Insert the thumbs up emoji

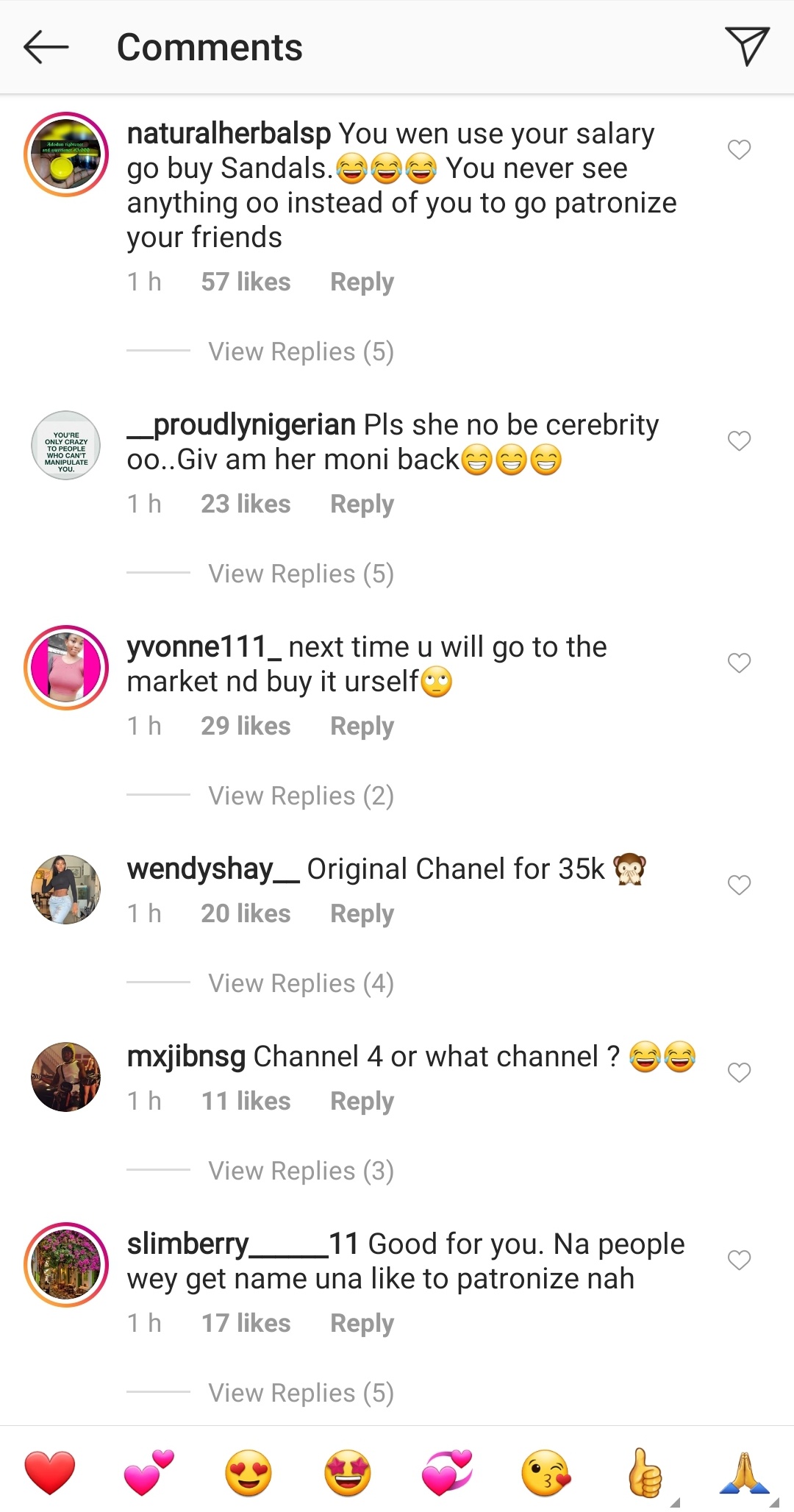(645, 1473)
